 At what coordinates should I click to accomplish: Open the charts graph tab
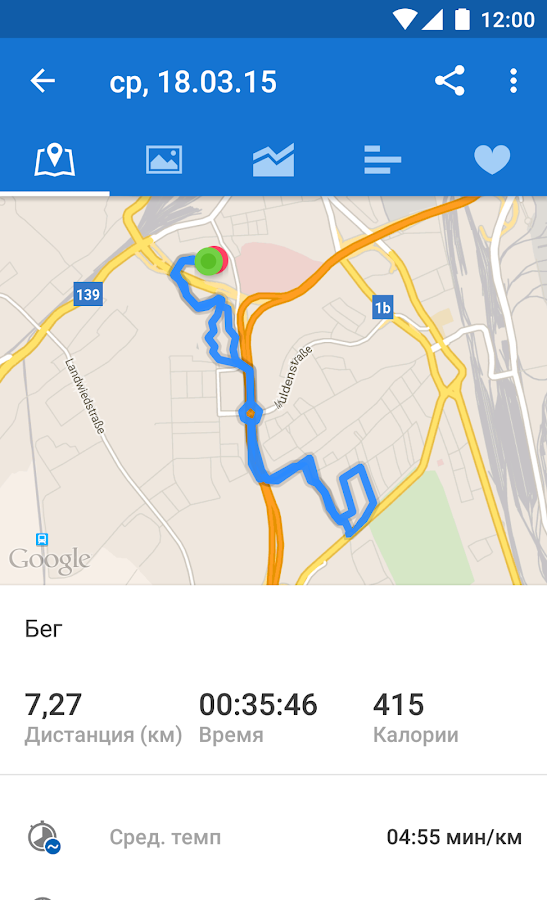click(273, 160)
